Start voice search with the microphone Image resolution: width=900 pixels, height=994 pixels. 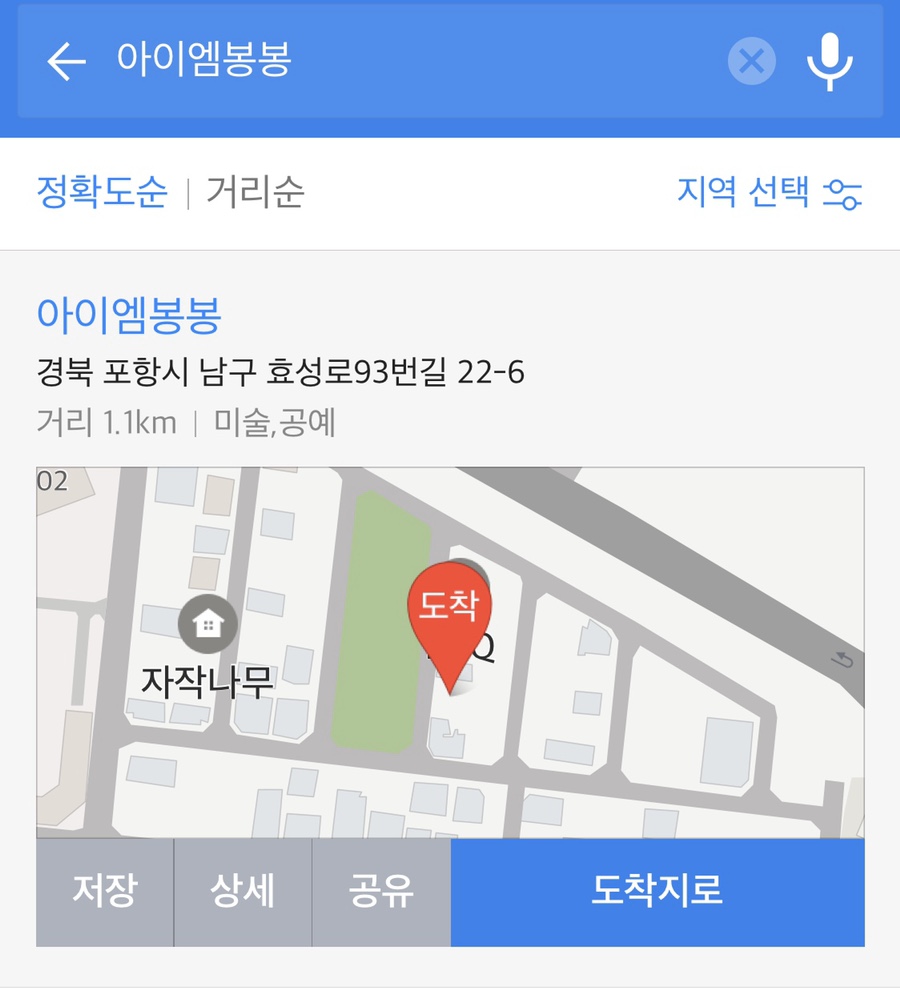coord(829,62)
